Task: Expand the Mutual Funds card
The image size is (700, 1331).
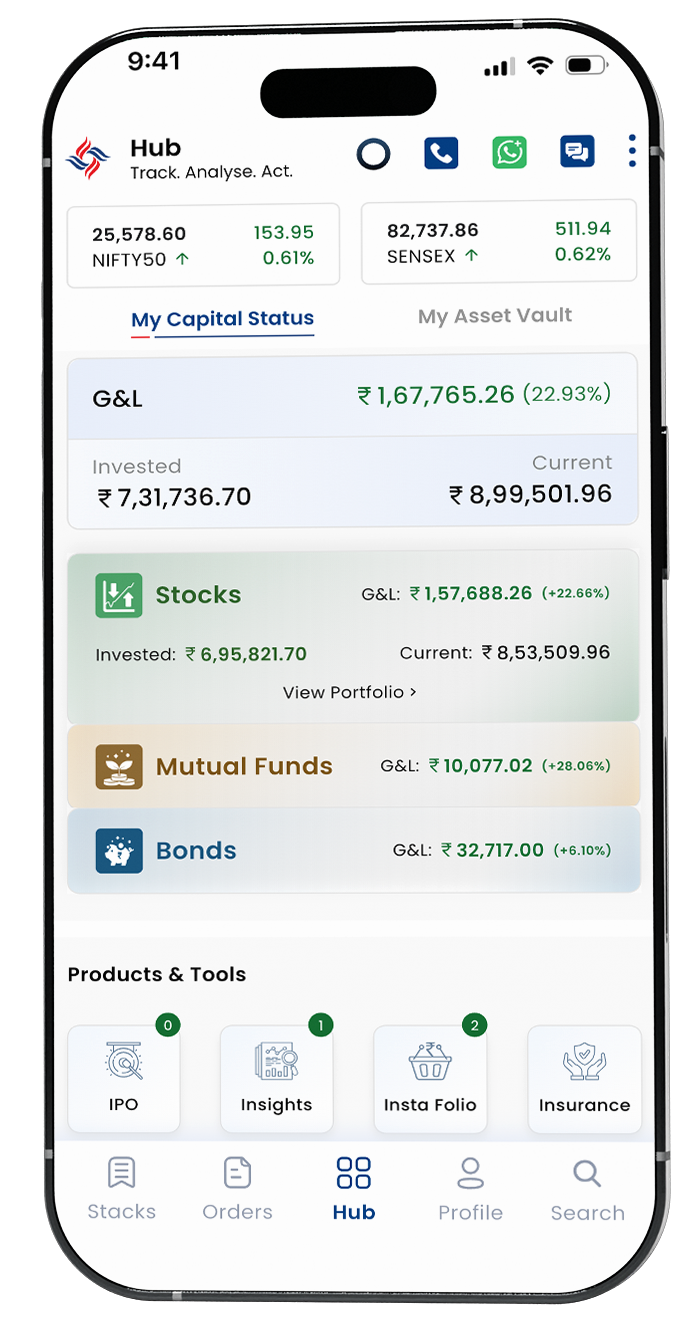Action: (352, 766)
